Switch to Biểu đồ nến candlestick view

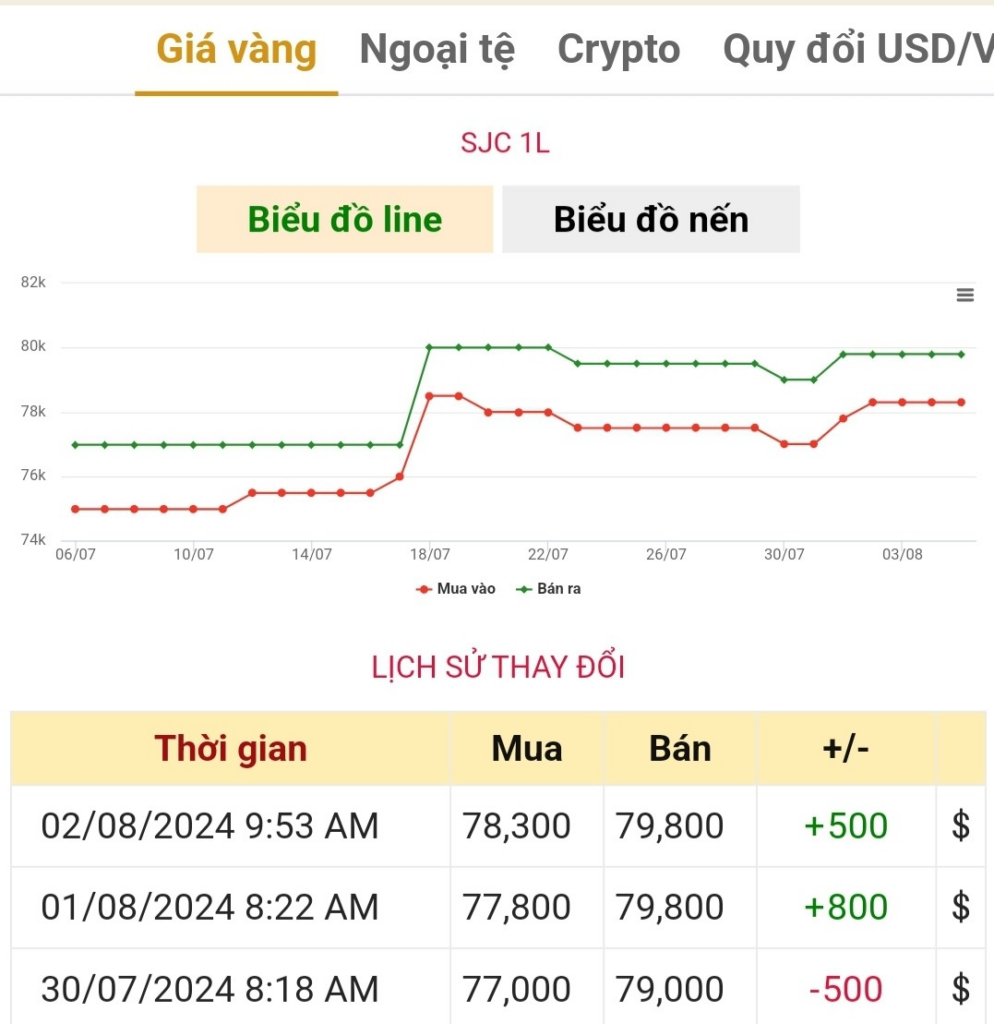pyautogui.click(x=651, y=219)
